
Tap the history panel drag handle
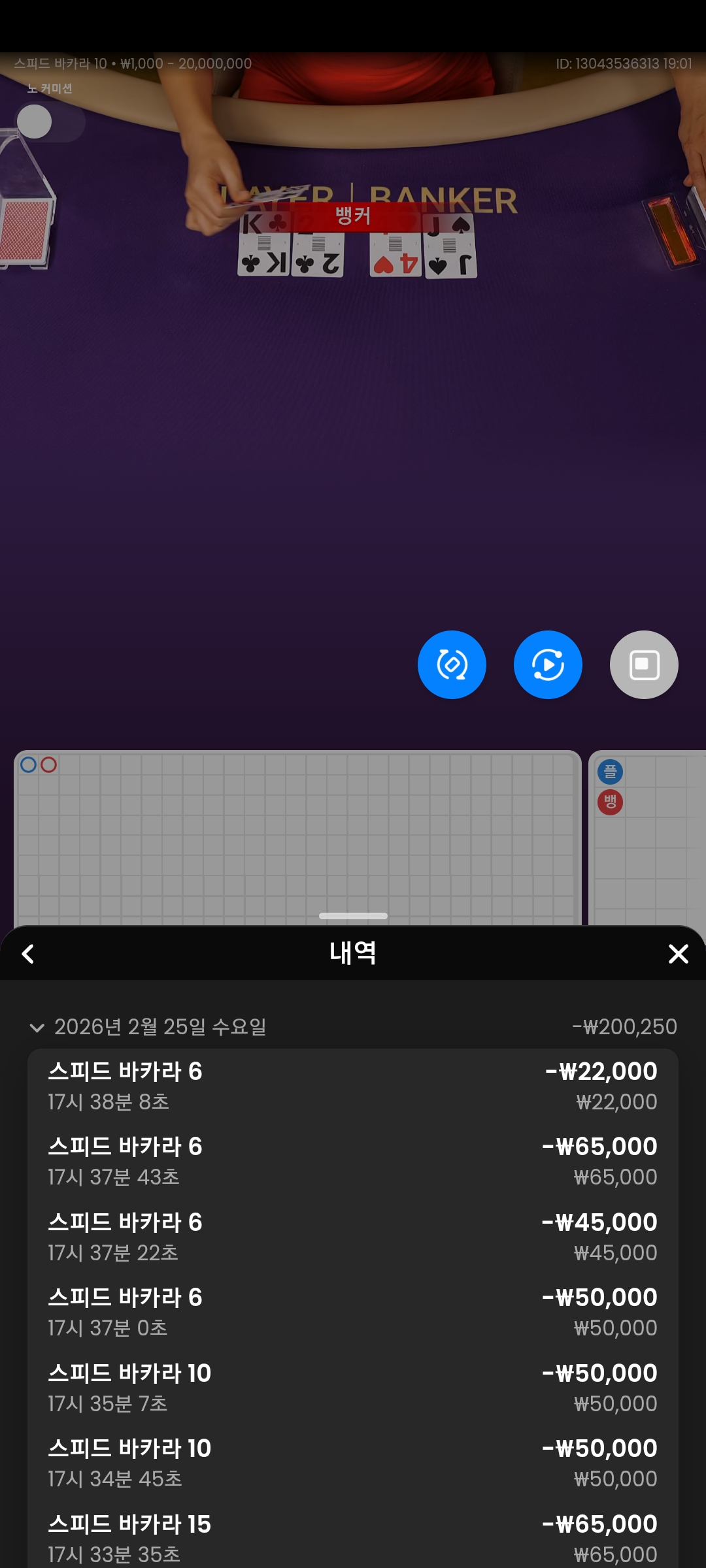tap(353, 916)
